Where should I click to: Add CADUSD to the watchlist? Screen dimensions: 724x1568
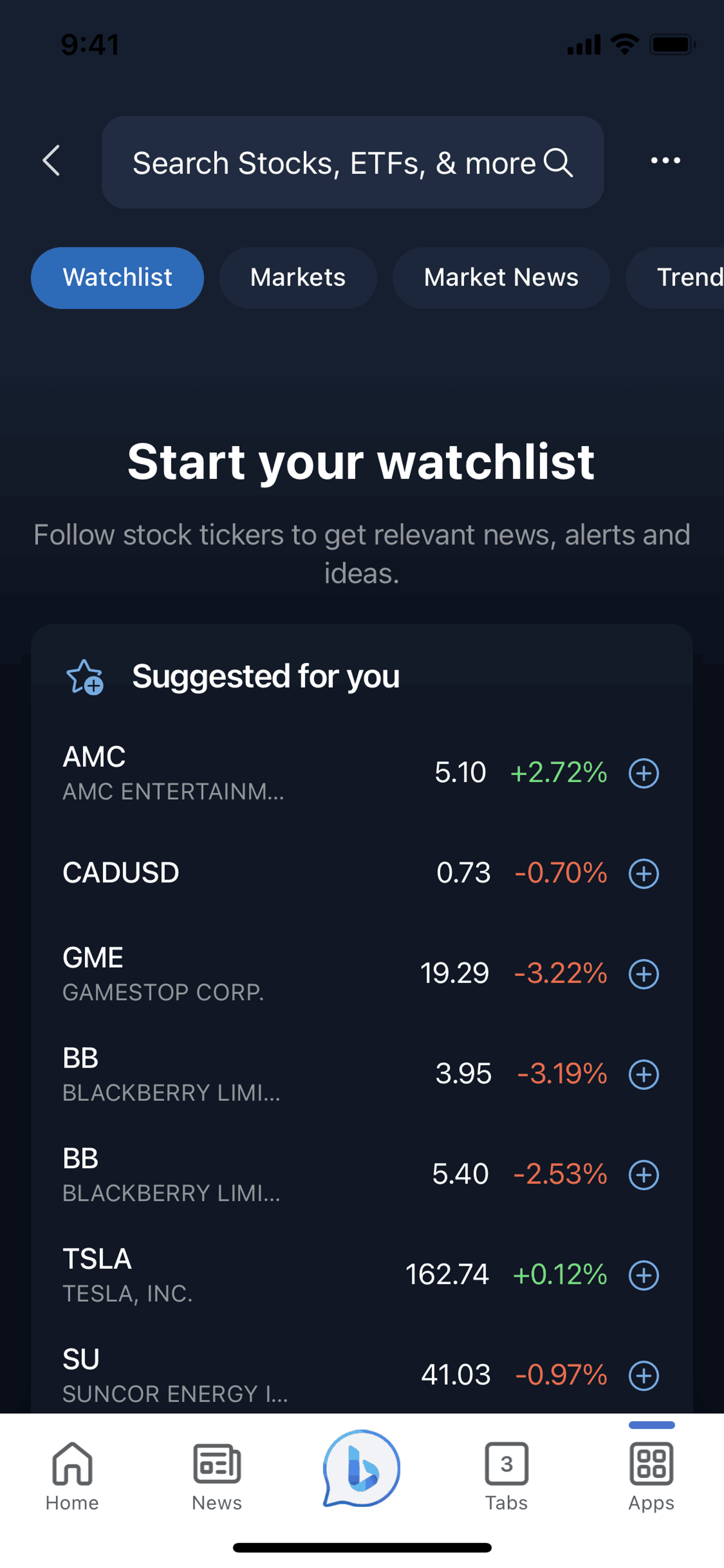[644, 874]
